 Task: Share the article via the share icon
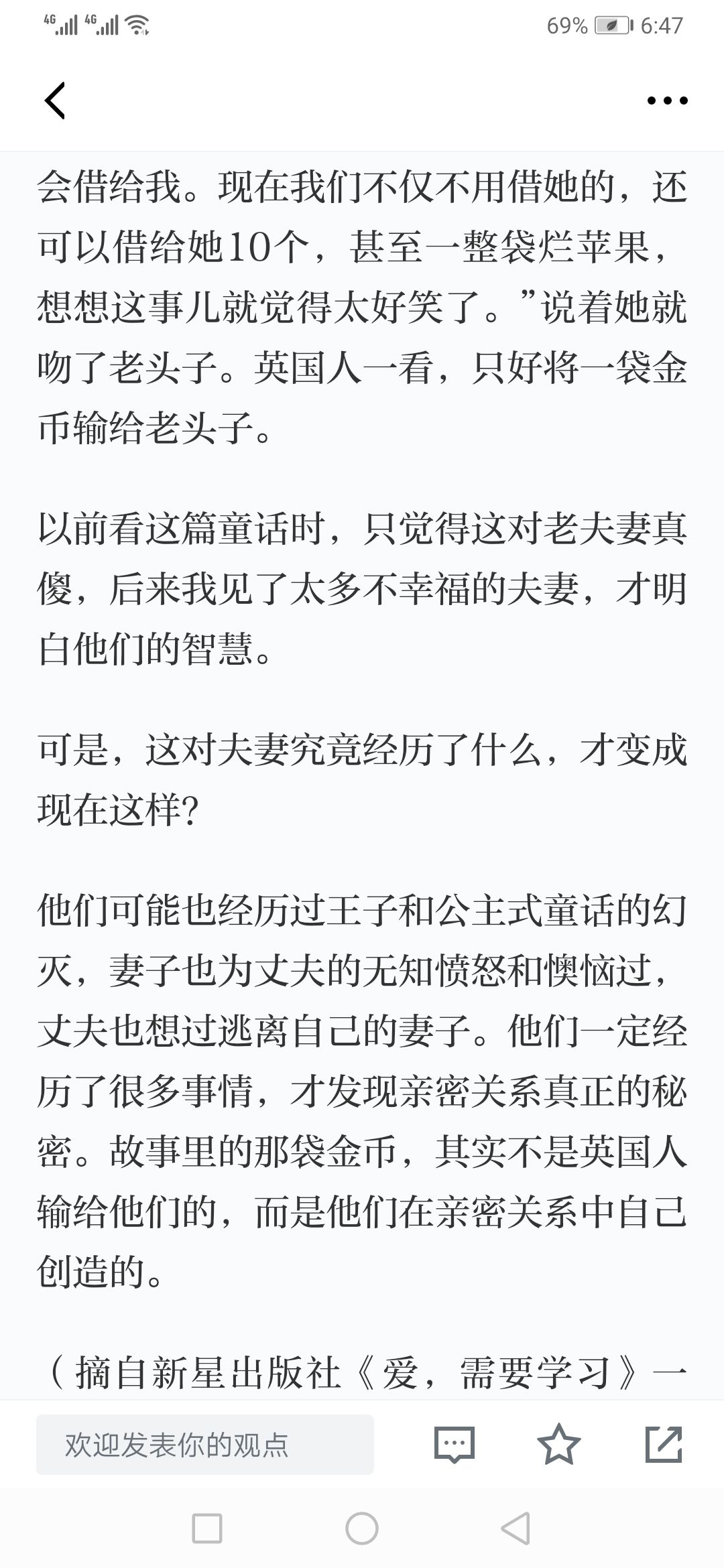[x=664, y=1444]
